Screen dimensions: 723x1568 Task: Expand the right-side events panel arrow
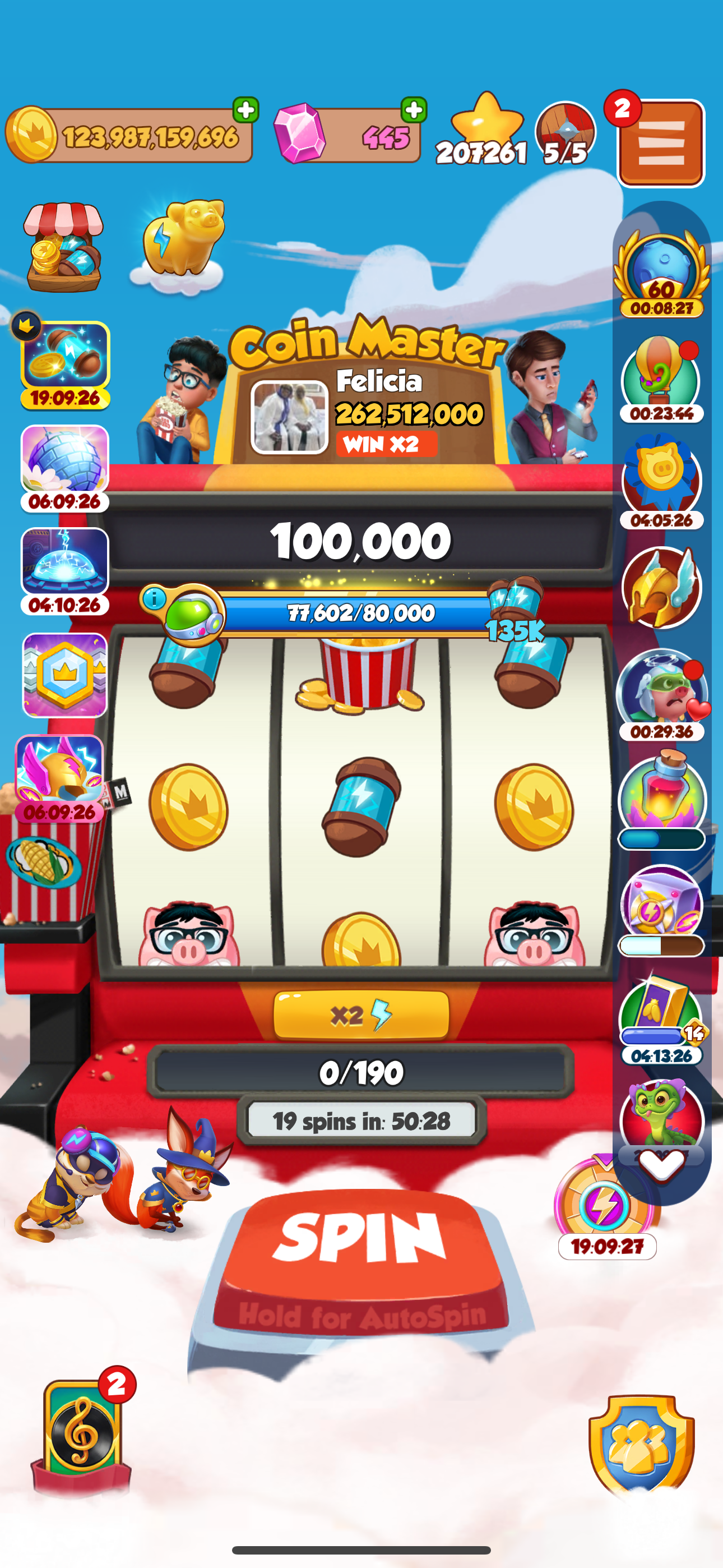pos(661,1164)
